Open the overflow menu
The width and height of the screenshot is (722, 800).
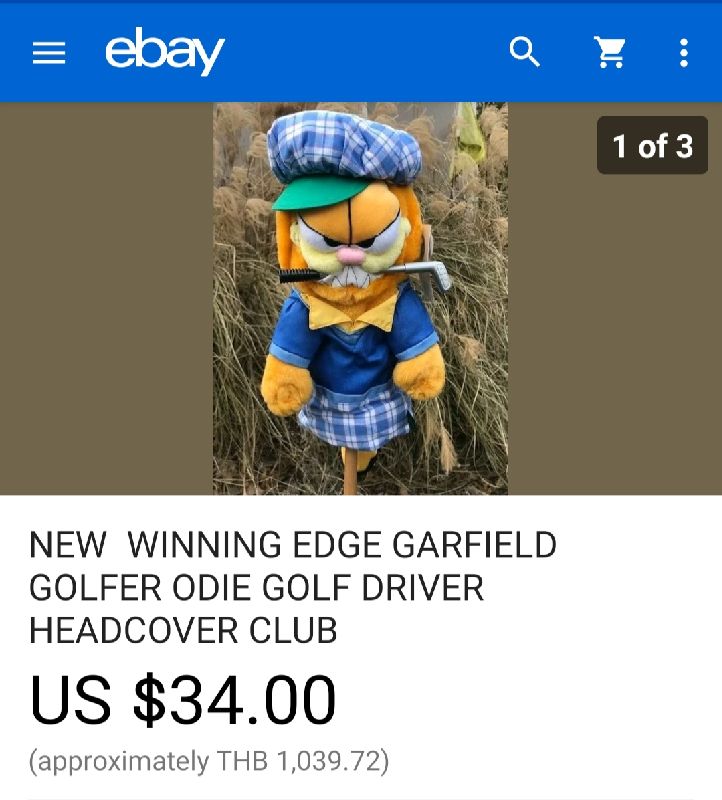tap(684, 53)
